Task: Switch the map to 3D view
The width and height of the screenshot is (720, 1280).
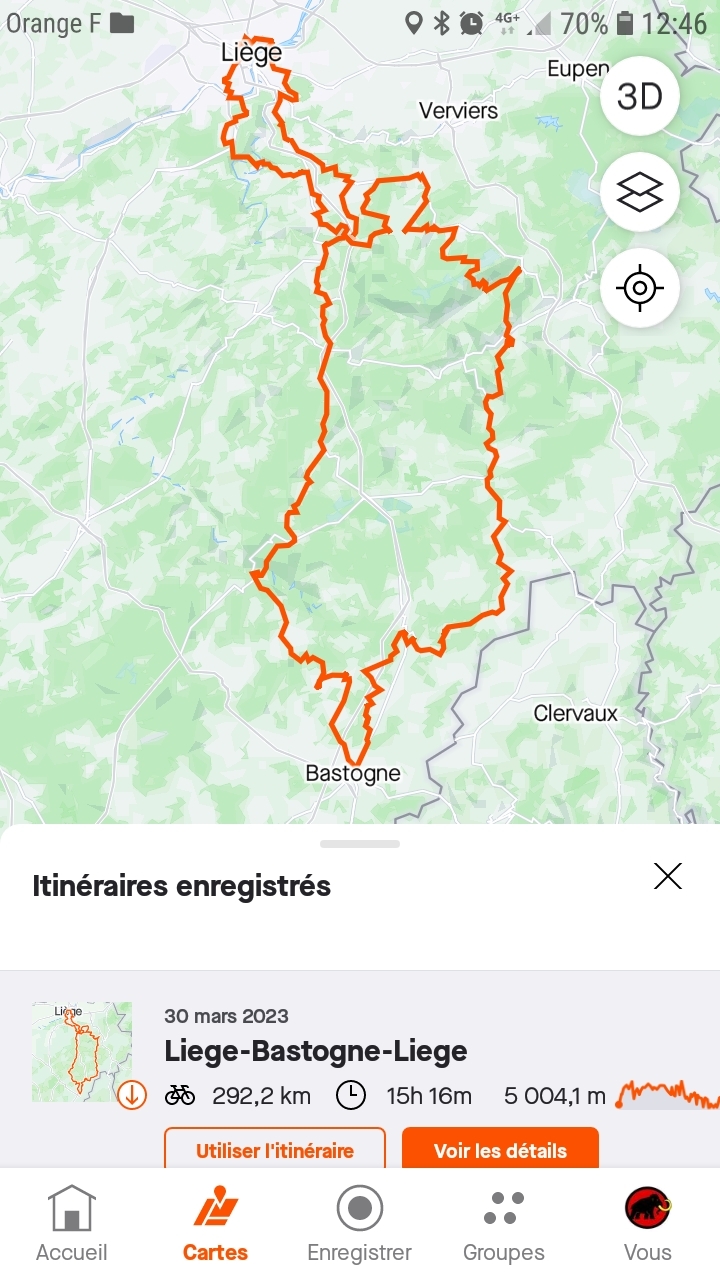Action: tap(640, 97)
